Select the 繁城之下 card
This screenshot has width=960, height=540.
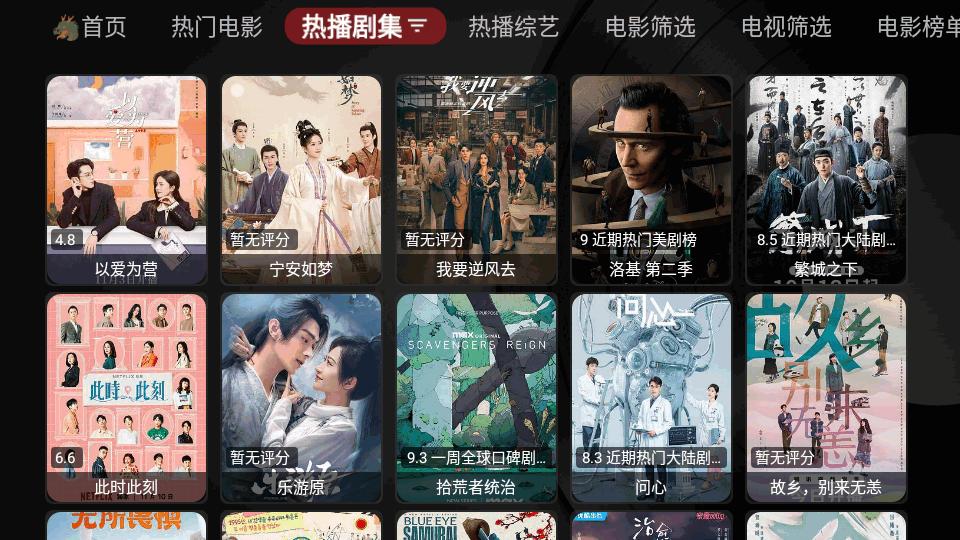(x=826, y=180)
